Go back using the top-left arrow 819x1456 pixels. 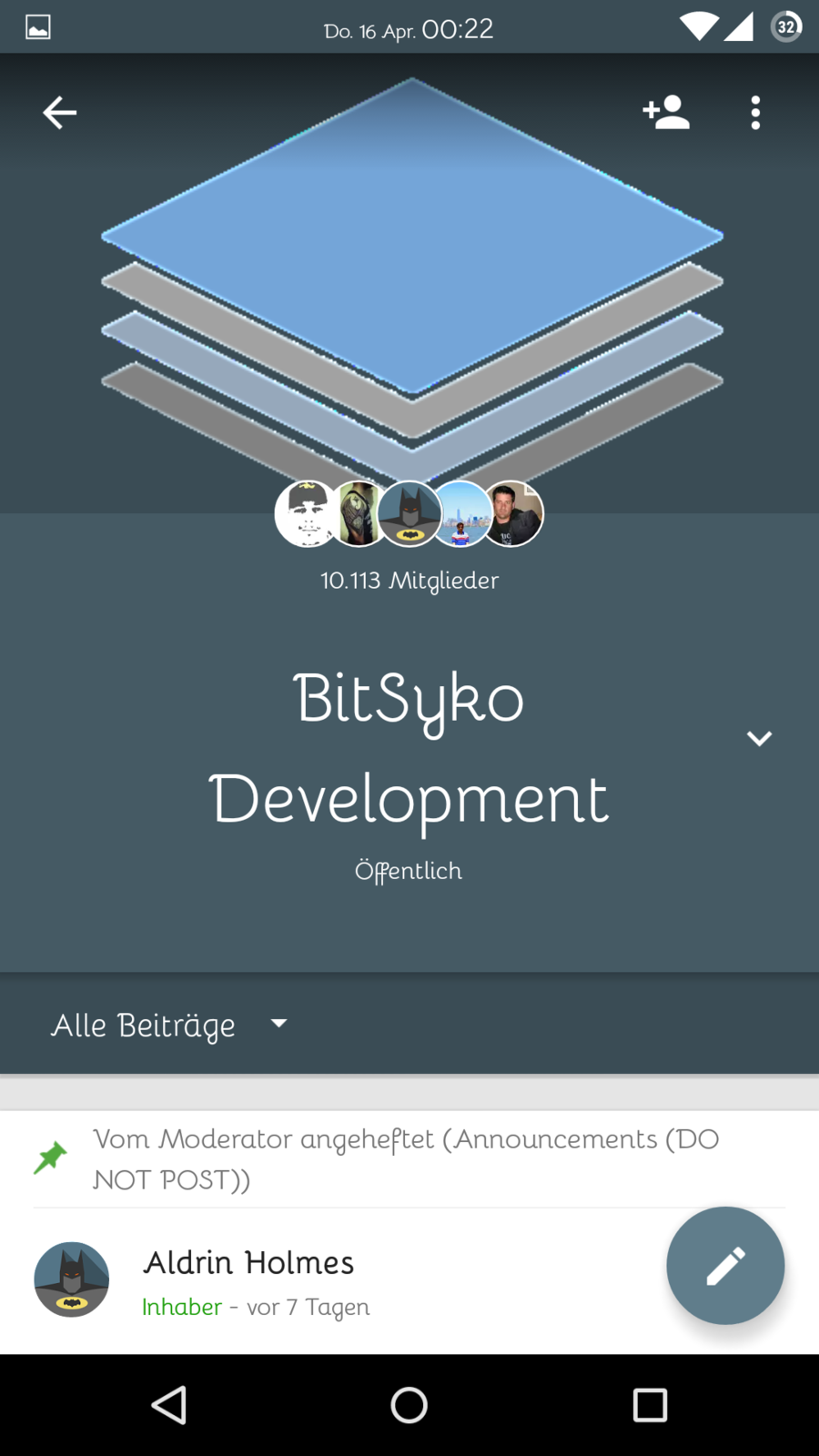click(x=59, y=113)
